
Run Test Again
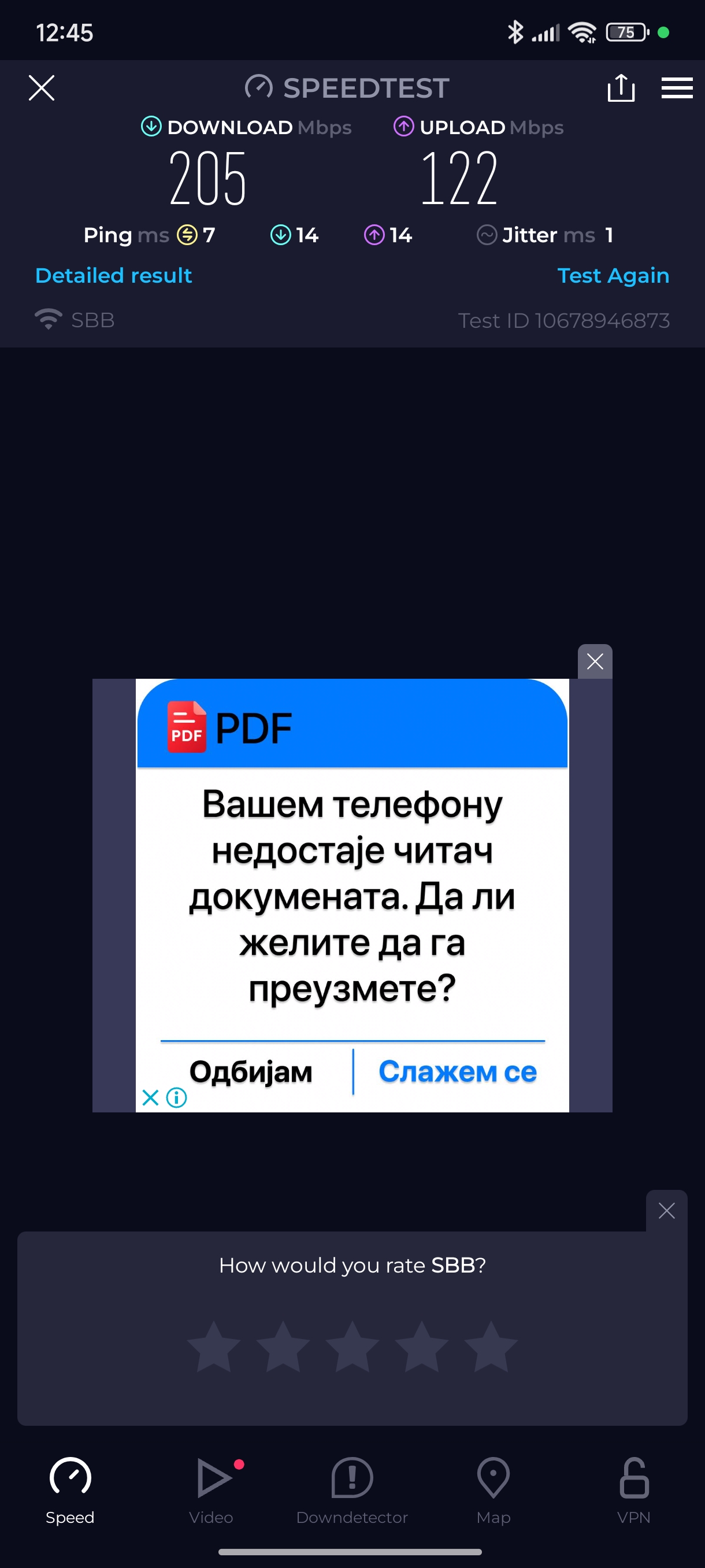(x=613, y=276)
